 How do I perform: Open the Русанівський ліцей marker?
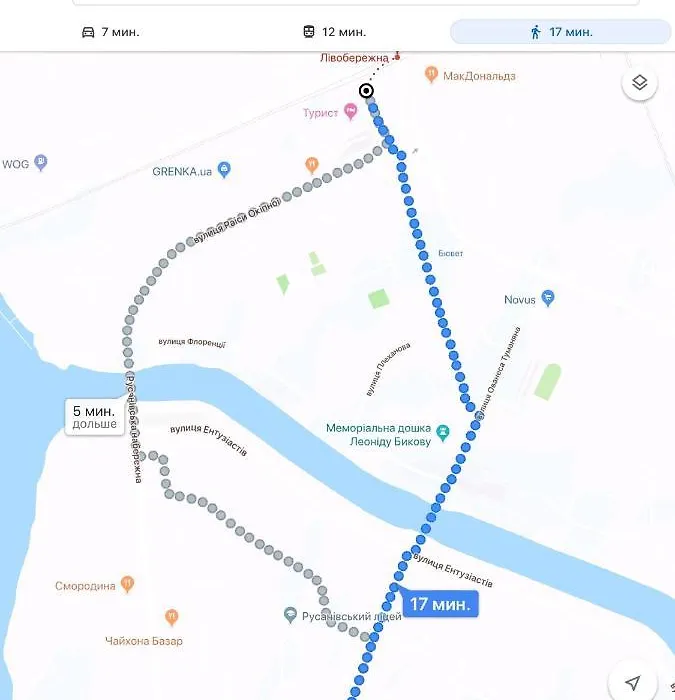[290, 616]
